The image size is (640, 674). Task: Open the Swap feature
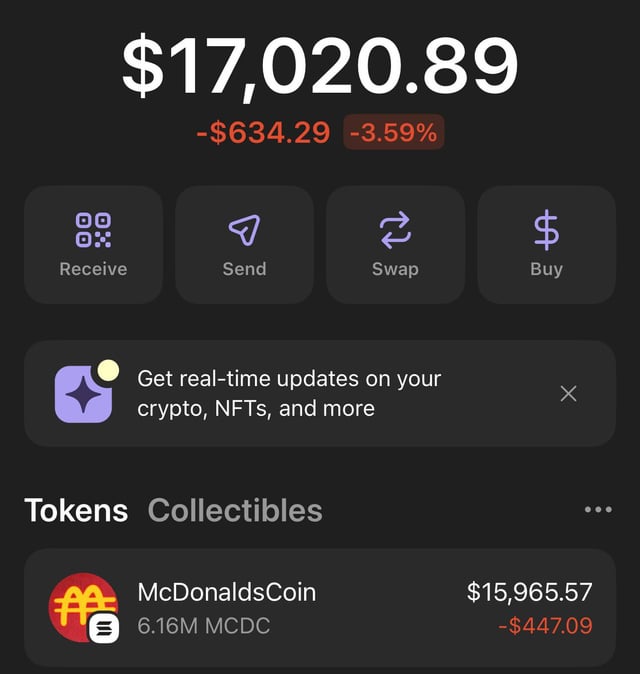point(395,244)
